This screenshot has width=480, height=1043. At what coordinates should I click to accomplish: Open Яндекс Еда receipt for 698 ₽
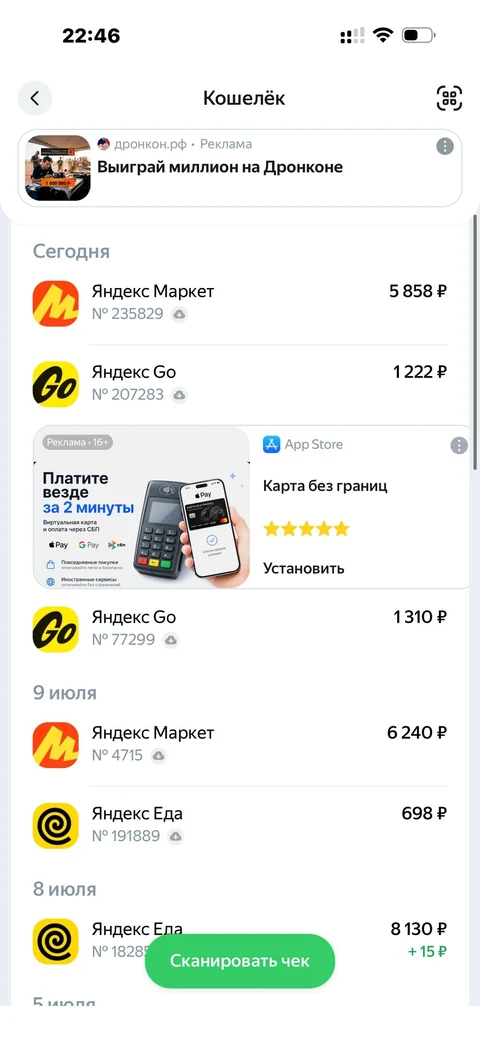239,825
